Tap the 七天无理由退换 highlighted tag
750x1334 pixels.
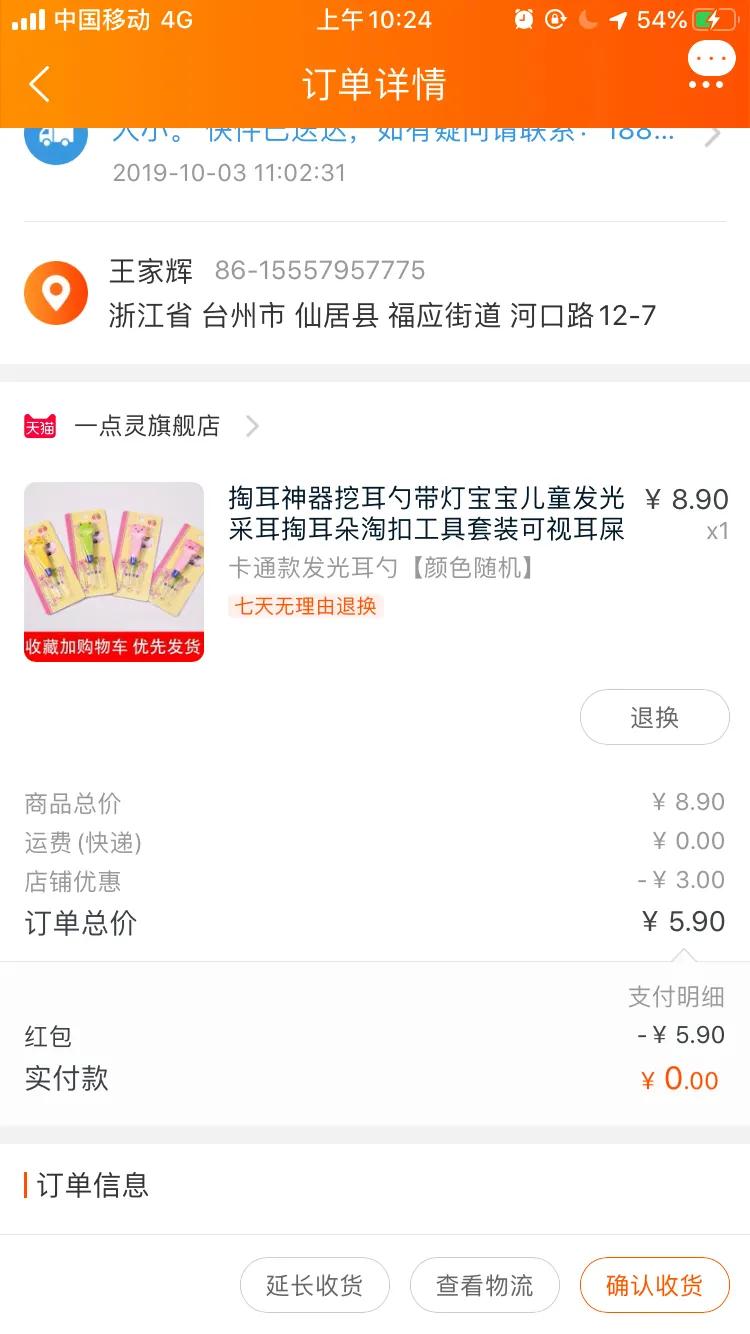304,607
